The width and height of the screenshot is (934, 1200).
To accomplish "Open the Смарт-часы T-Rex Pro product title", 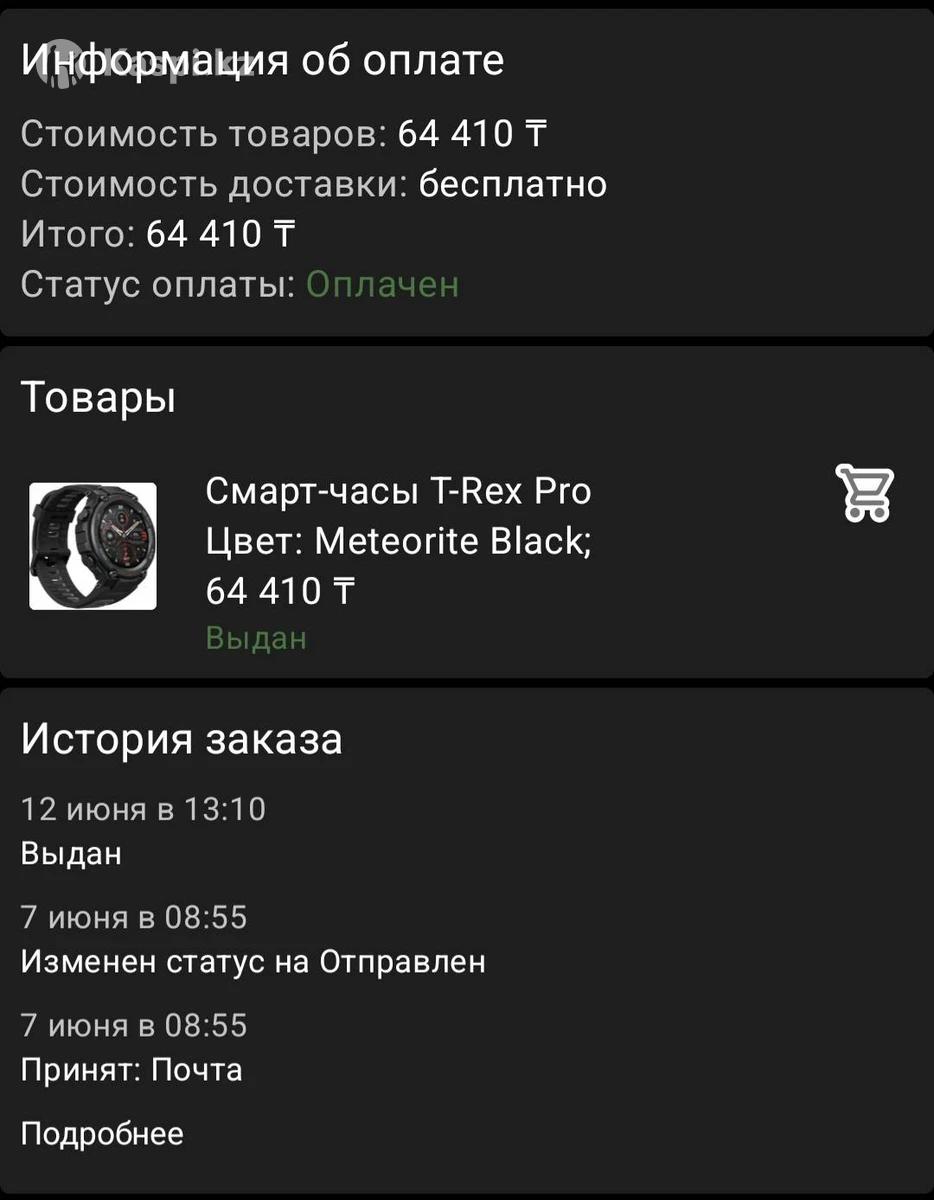I will pyautogui.click(x=398, y=491).
